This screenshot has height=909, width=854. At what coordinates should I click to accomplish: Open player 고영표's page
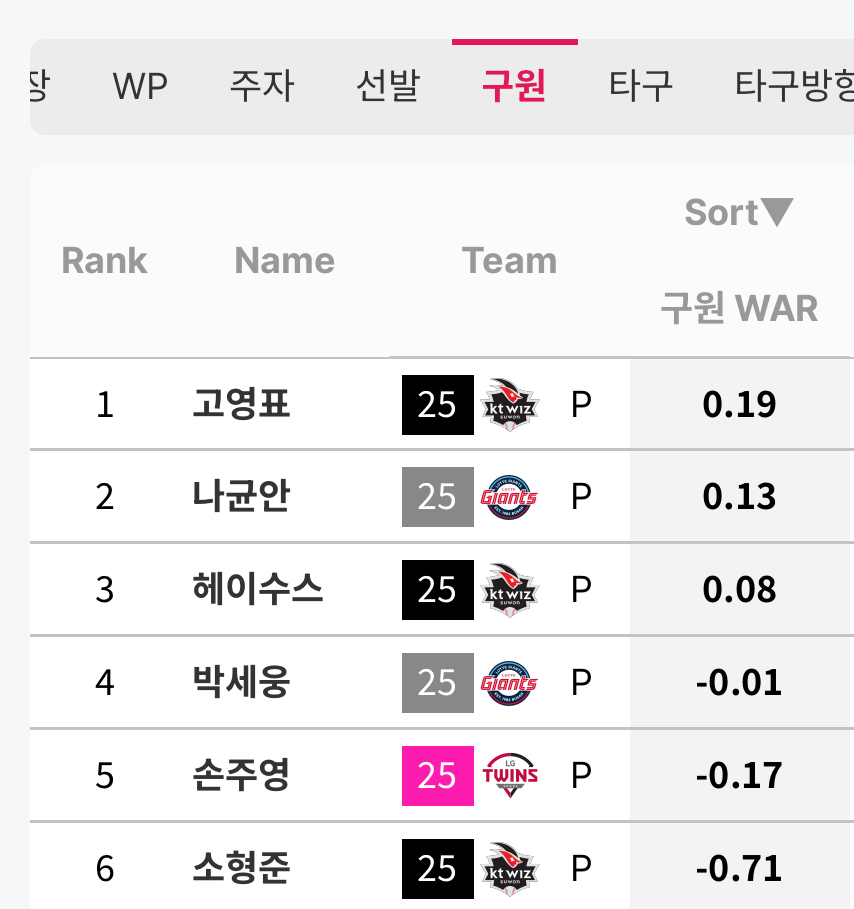click(241, 405)
